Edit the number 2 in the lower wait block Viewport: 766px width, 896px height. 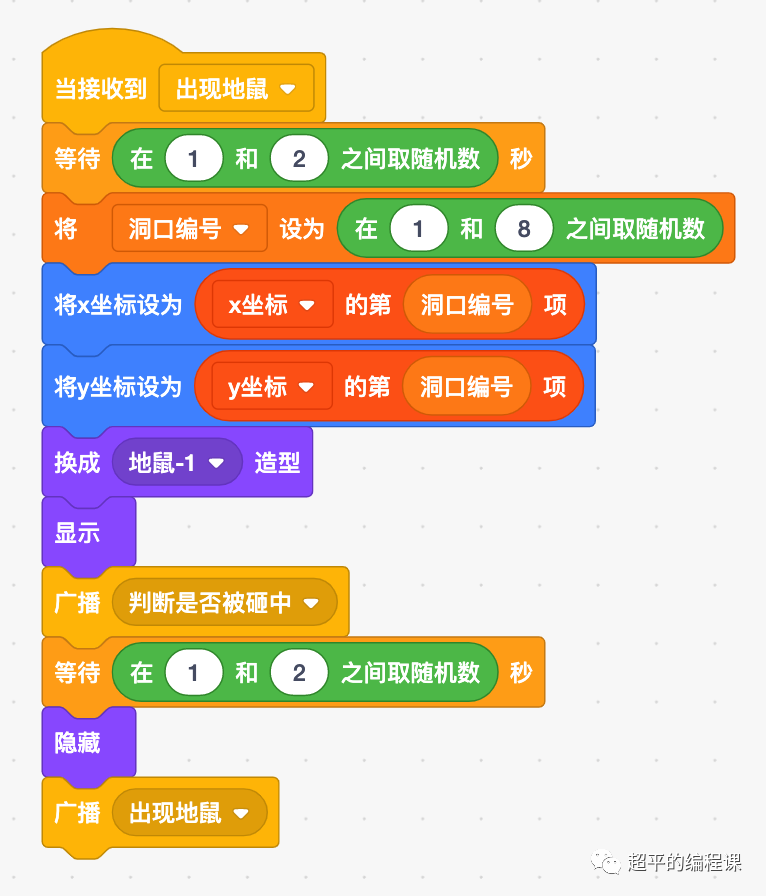pos(299,672)
